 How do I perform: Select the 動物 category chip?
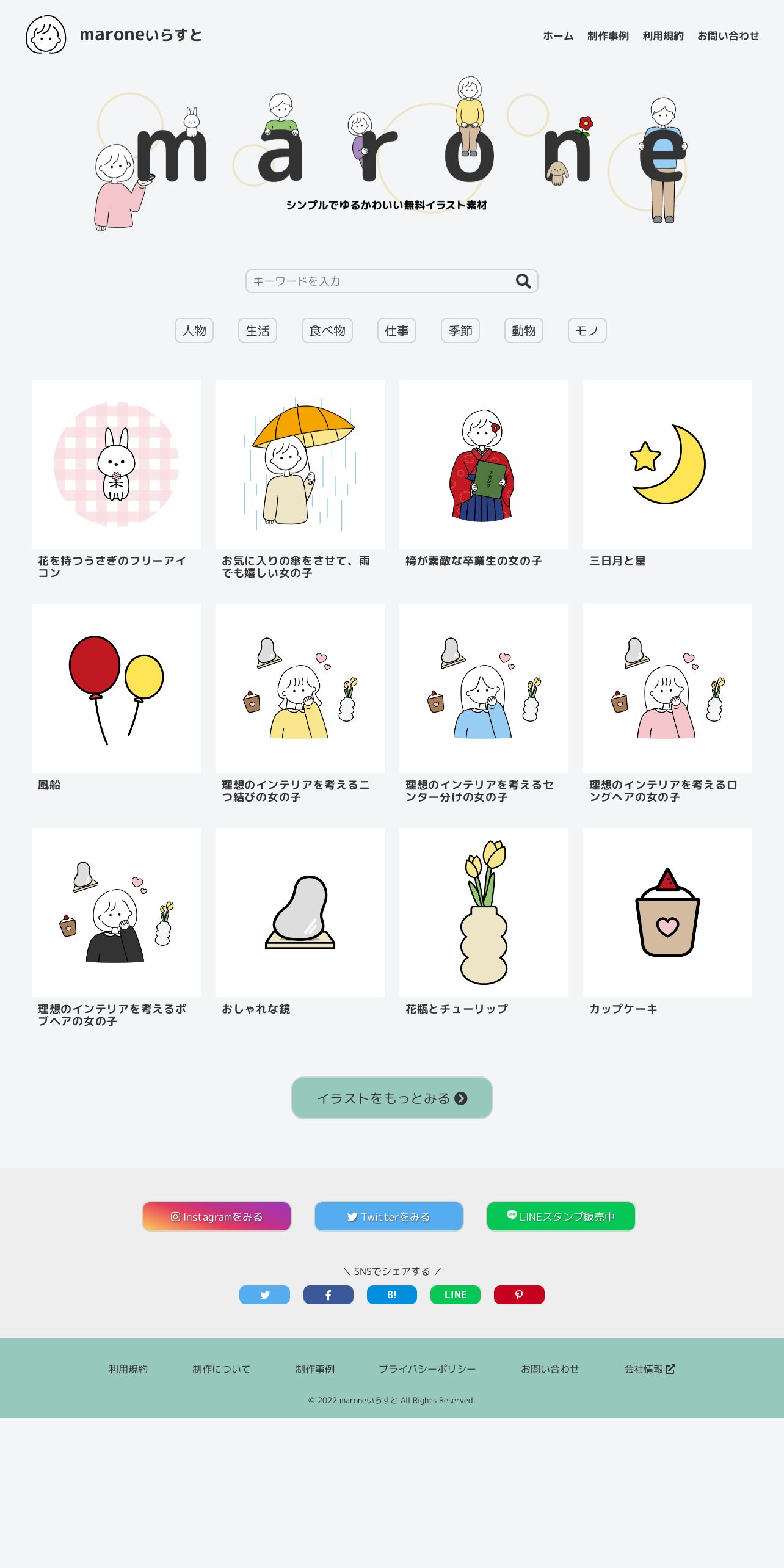524,330
